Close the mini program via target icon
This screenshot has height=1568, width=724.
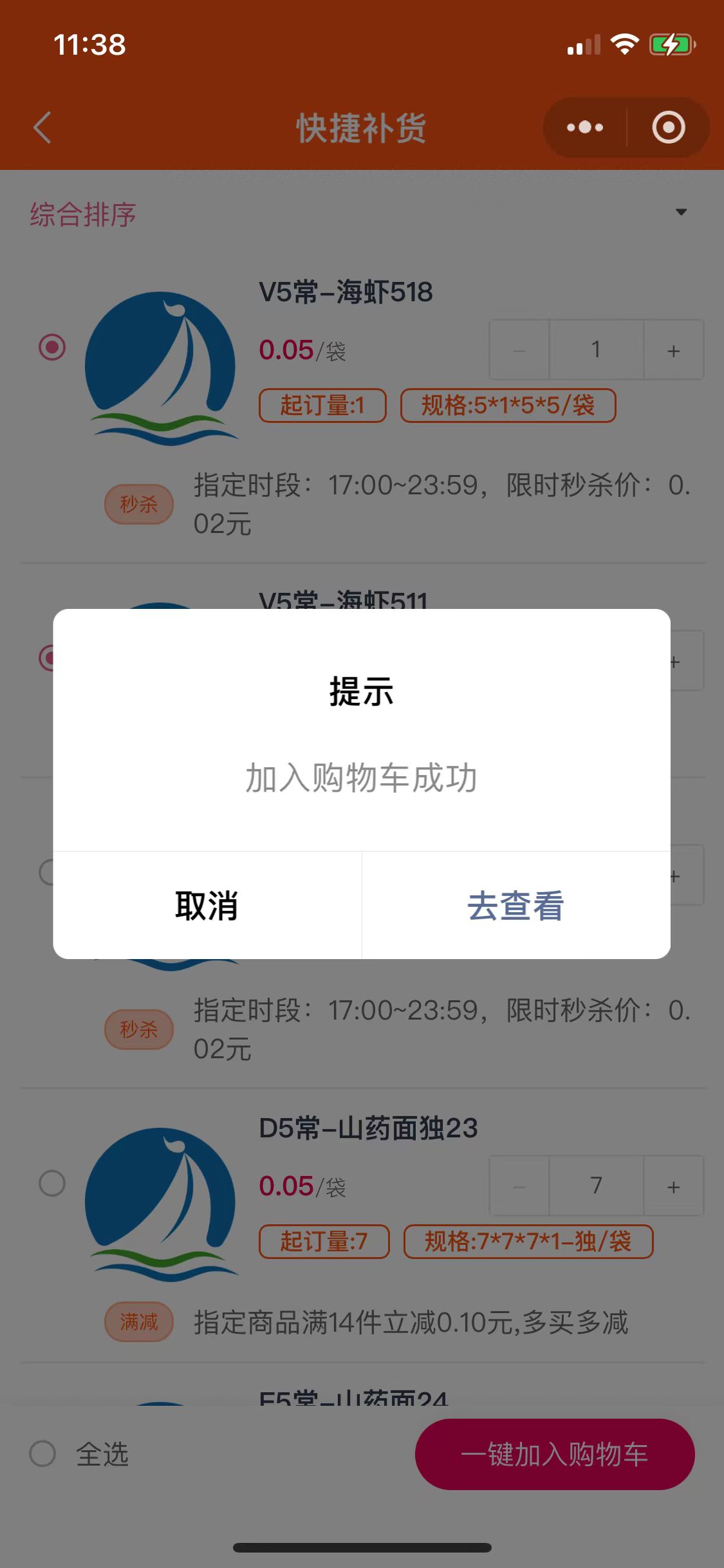pos(668,127)
